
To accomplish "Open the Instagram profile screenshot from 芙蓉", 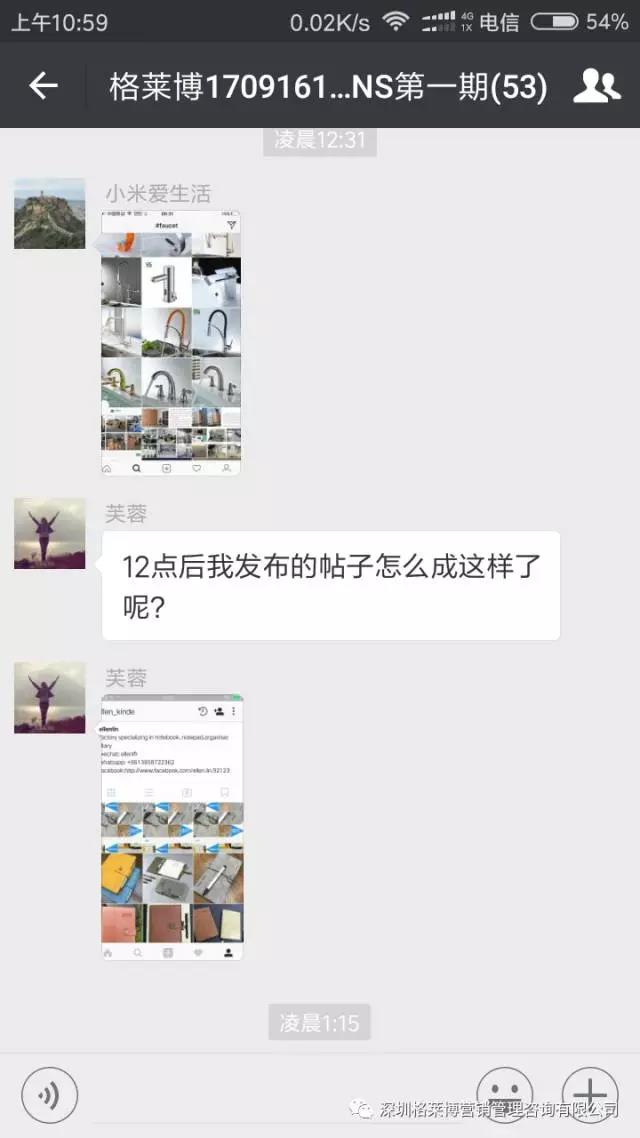I will tap(172, 827).
